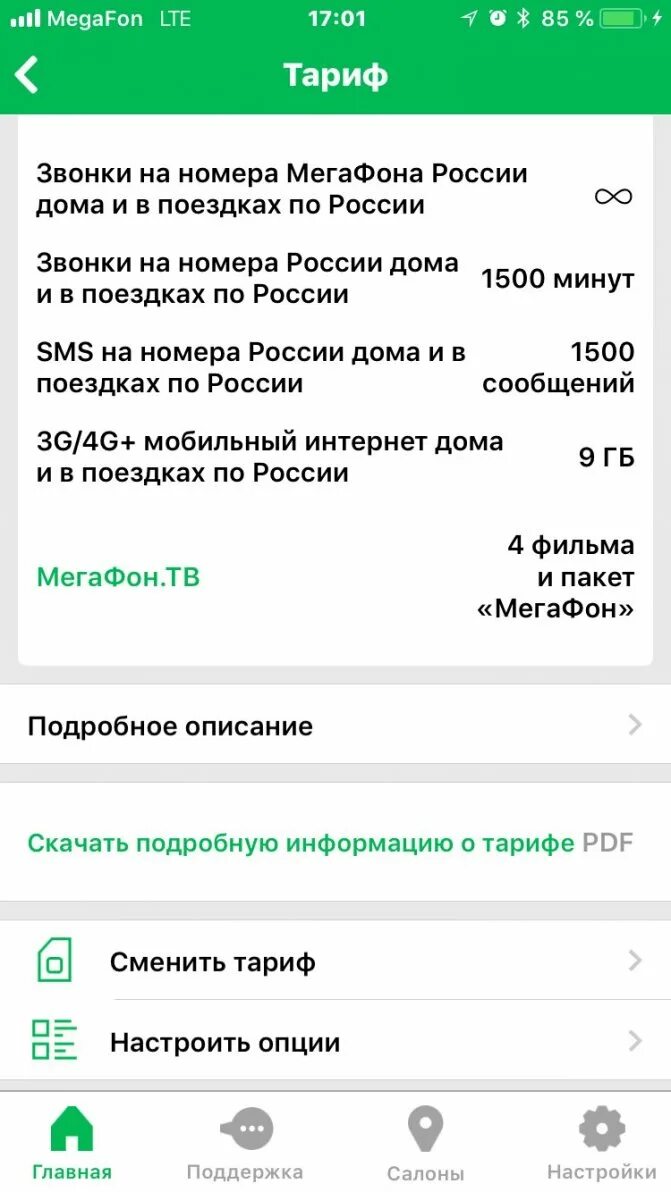
Task: Open the Настройки tab
Action: 601,1142
